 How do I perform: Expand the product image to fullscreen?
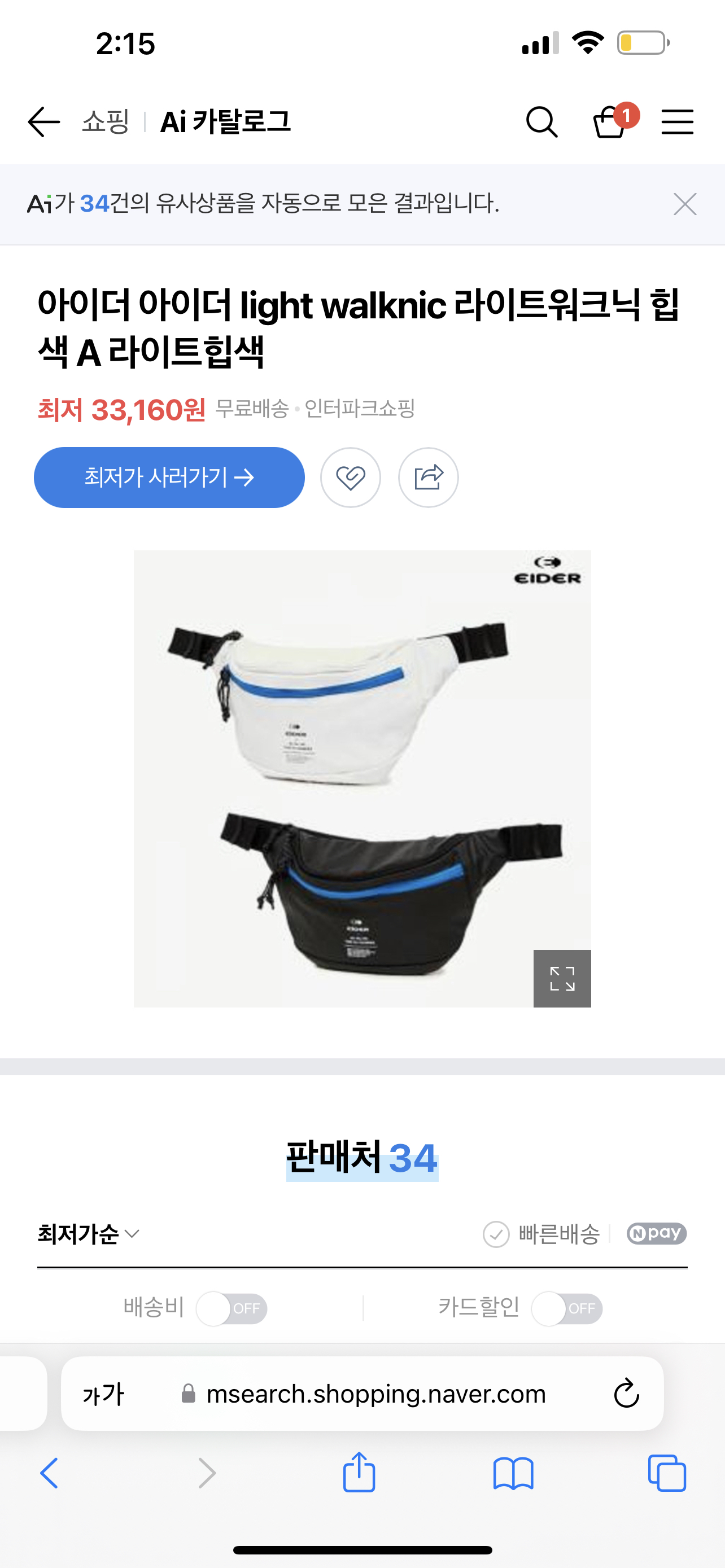[x=562, y=978]
